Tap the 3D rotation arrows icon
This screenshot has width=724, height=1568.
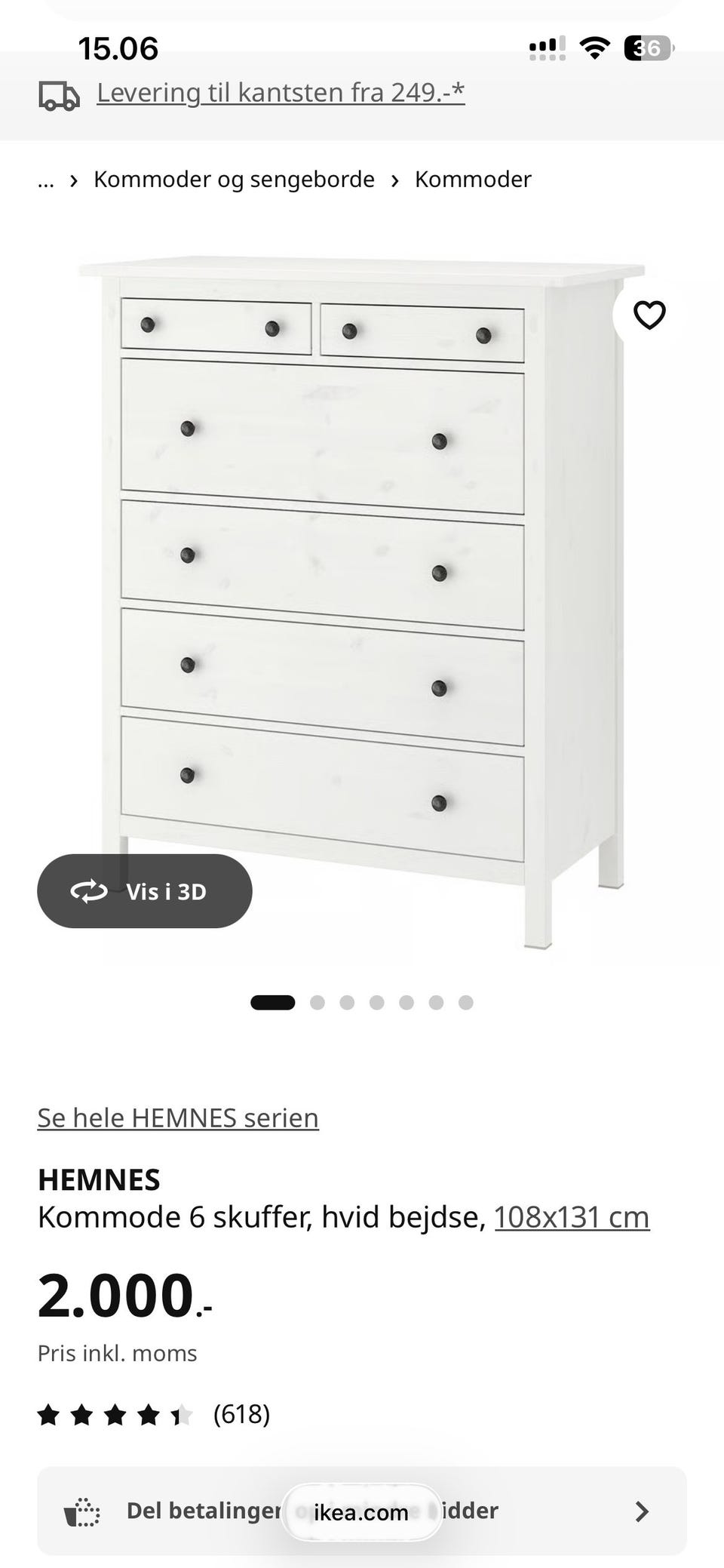click(90, 890)
